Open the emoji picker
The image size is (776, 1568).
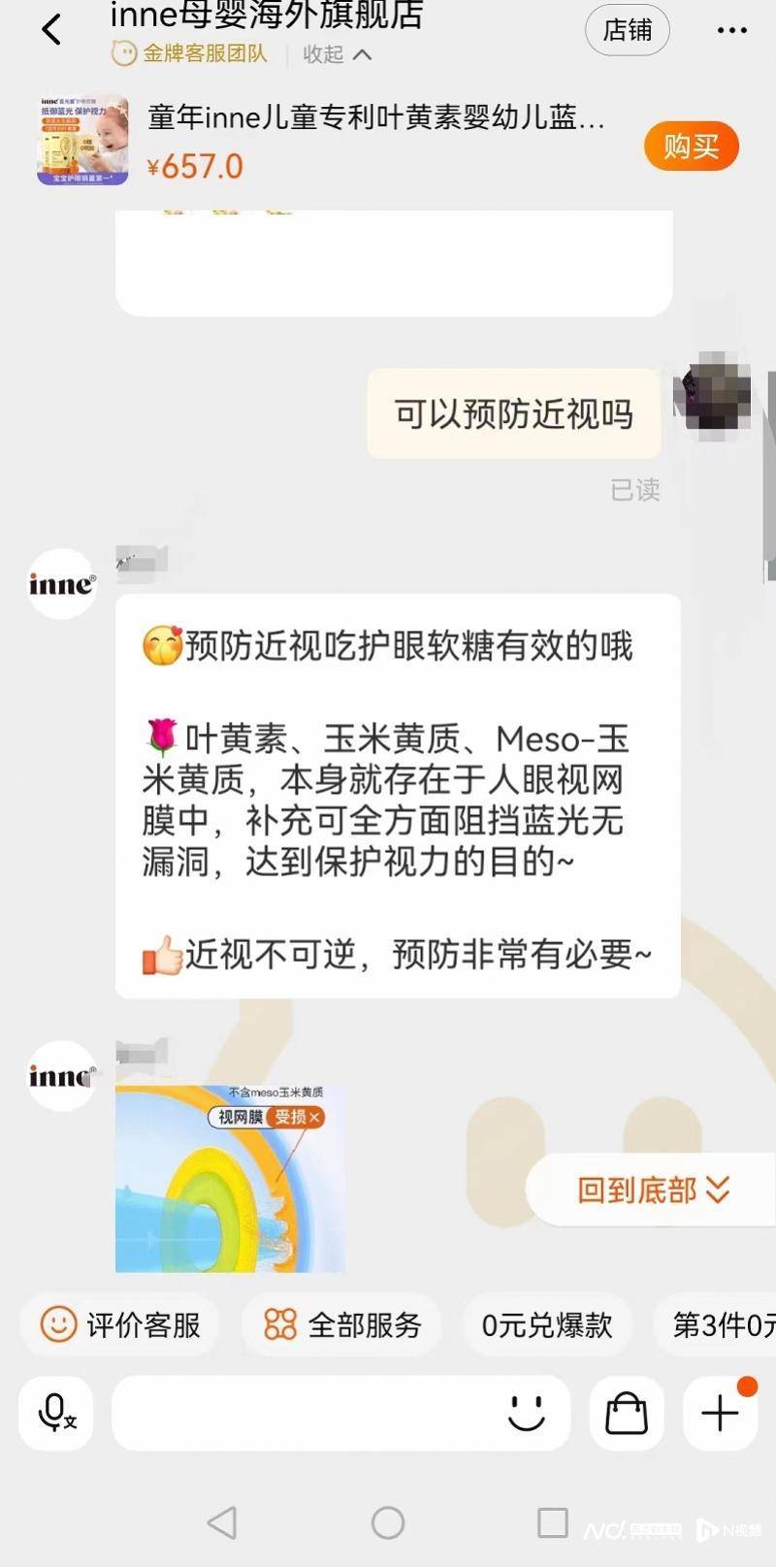coord(527,1413)
